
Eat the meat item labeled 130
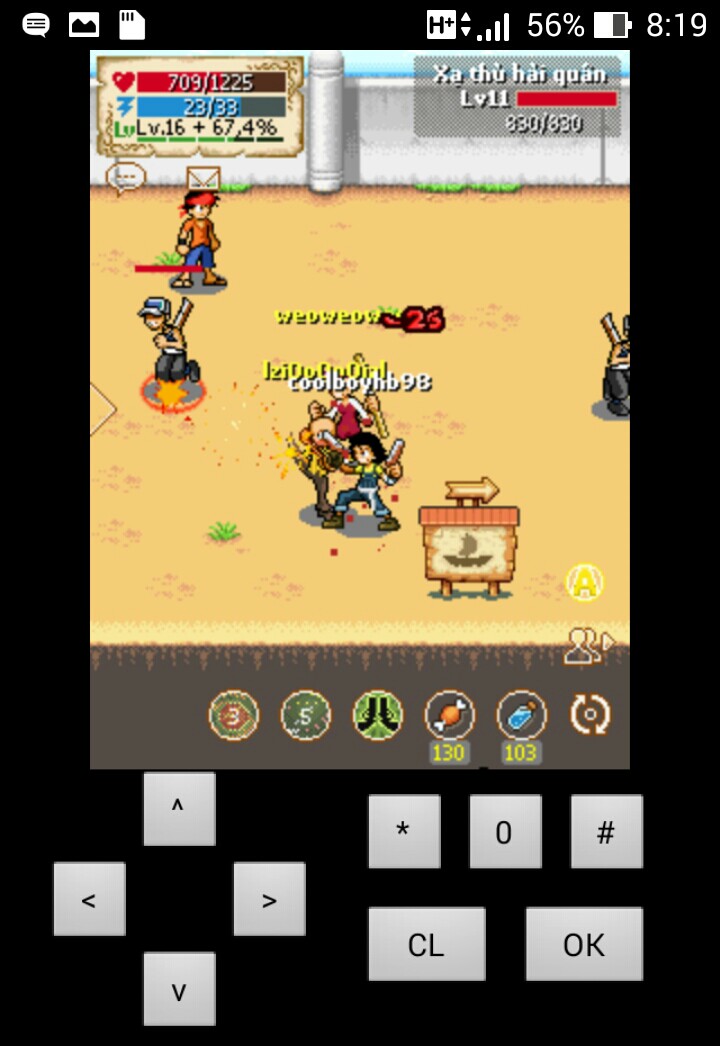pos(450,716)
